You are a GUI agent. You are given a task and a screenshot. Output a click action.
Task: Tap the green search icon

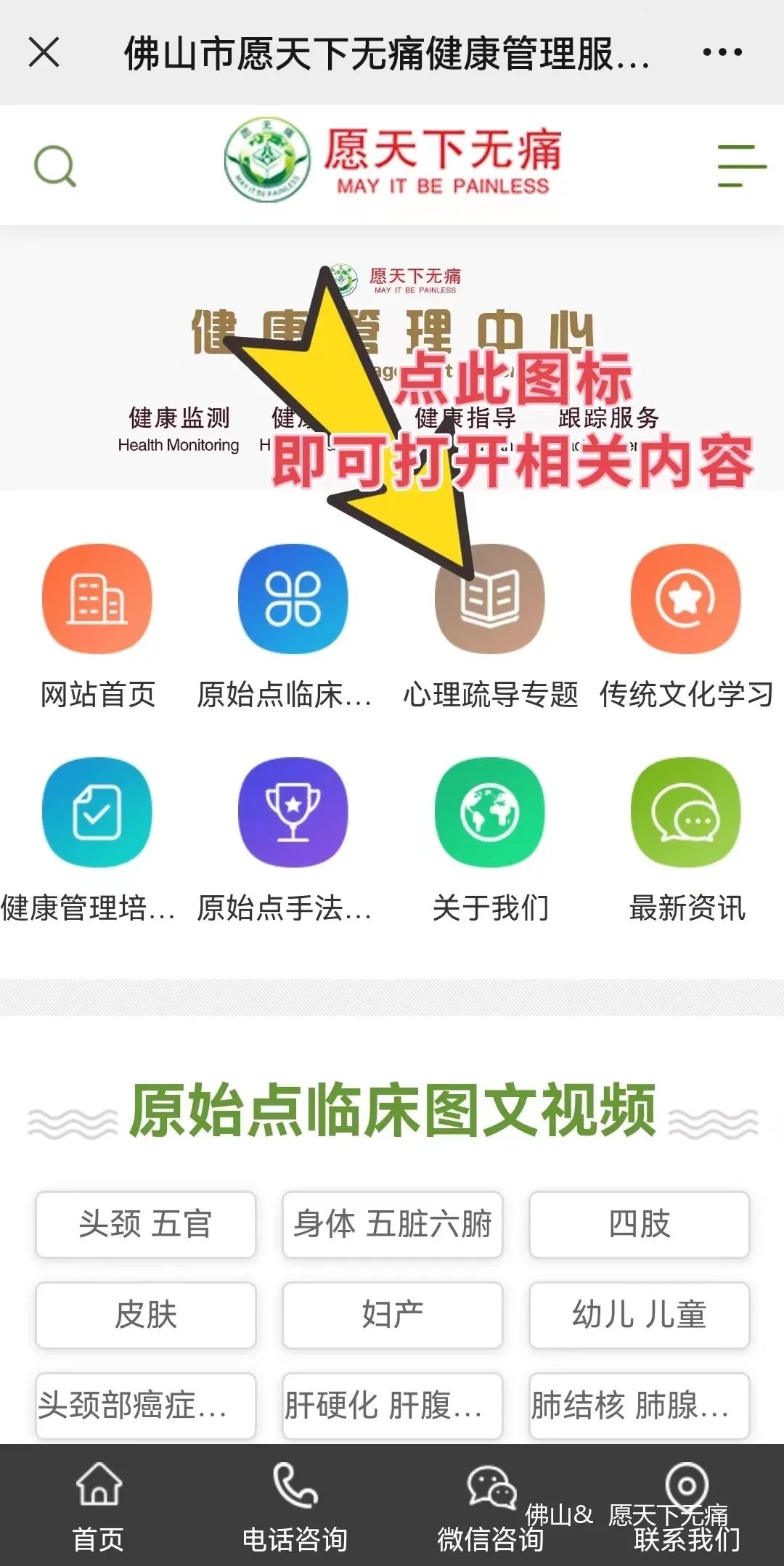click(x=55, y=166)
